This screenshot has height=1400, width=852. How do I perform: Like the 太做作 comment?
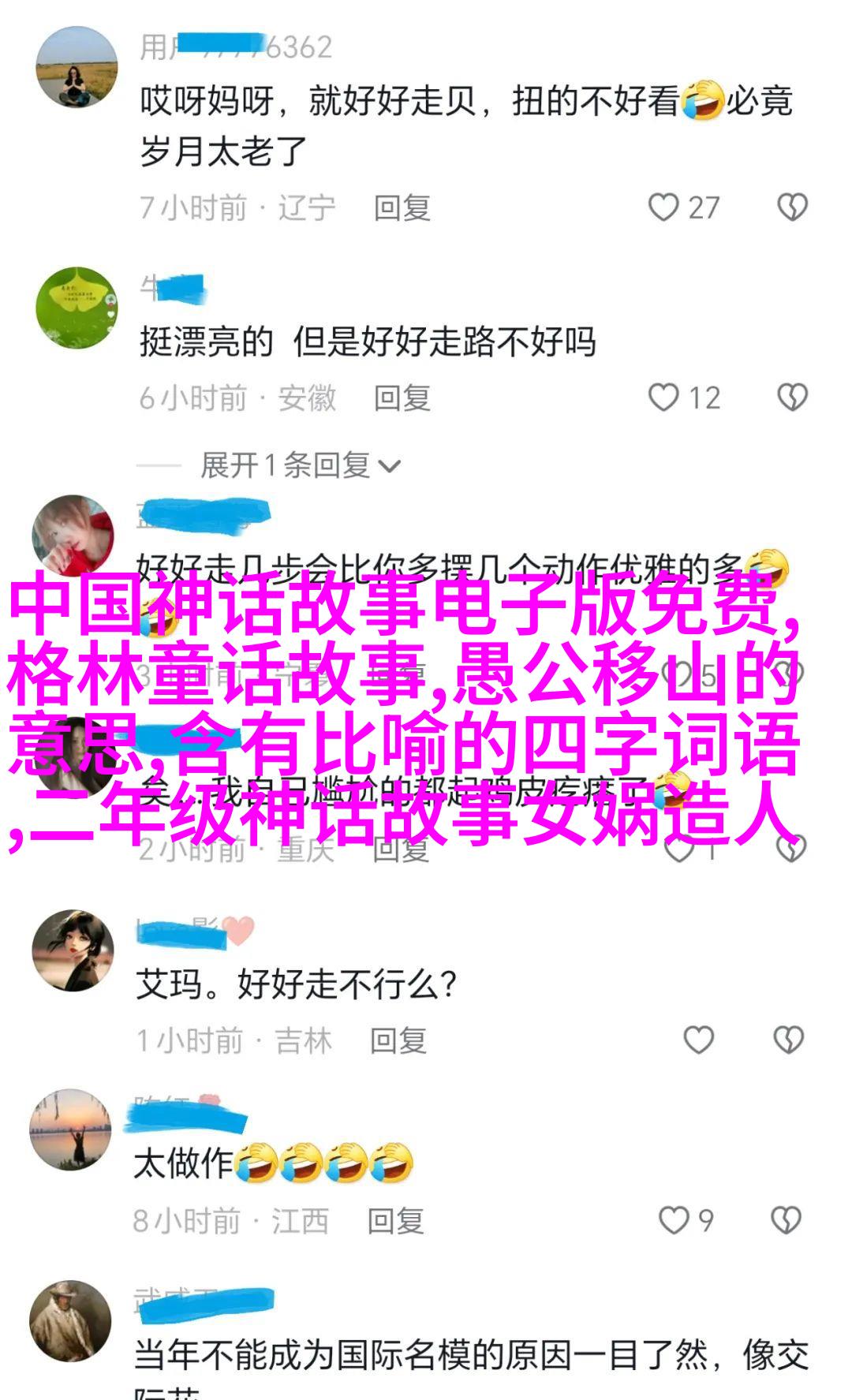coord(674,1220)
